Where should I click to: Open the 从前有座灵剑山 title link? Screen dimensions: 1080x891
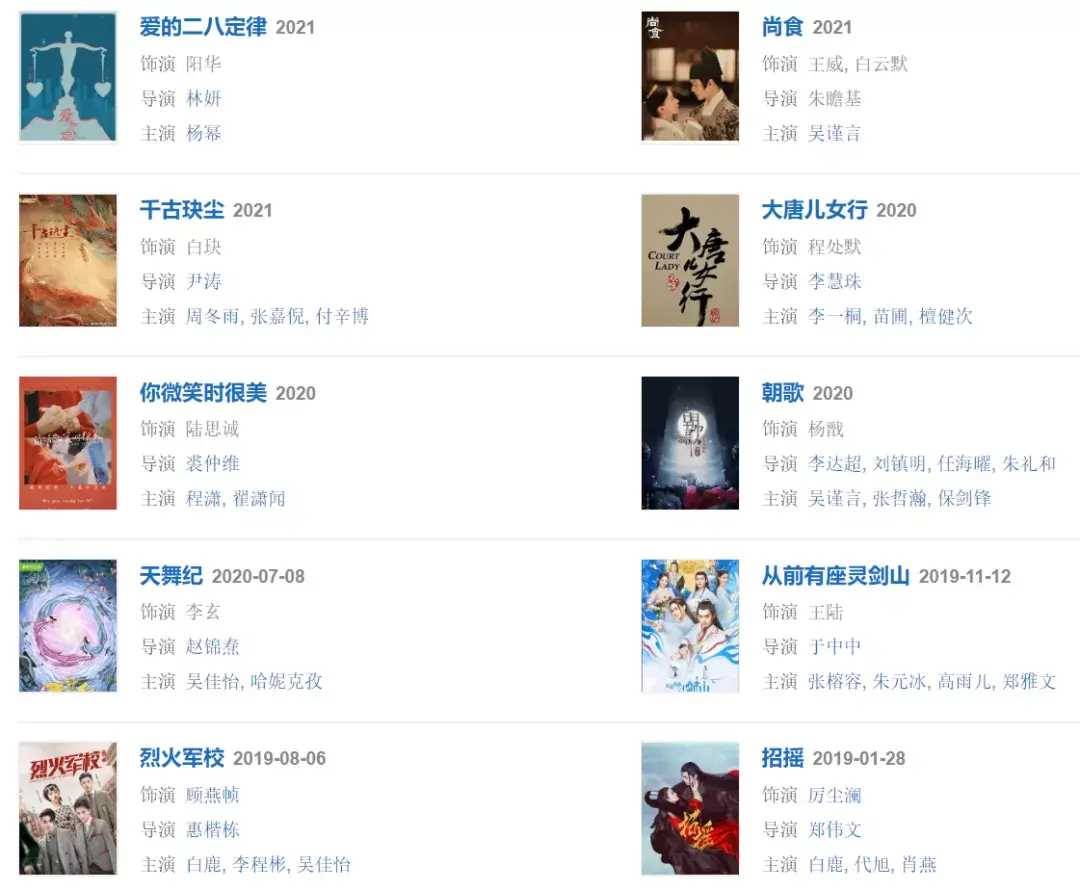(835, 576)
